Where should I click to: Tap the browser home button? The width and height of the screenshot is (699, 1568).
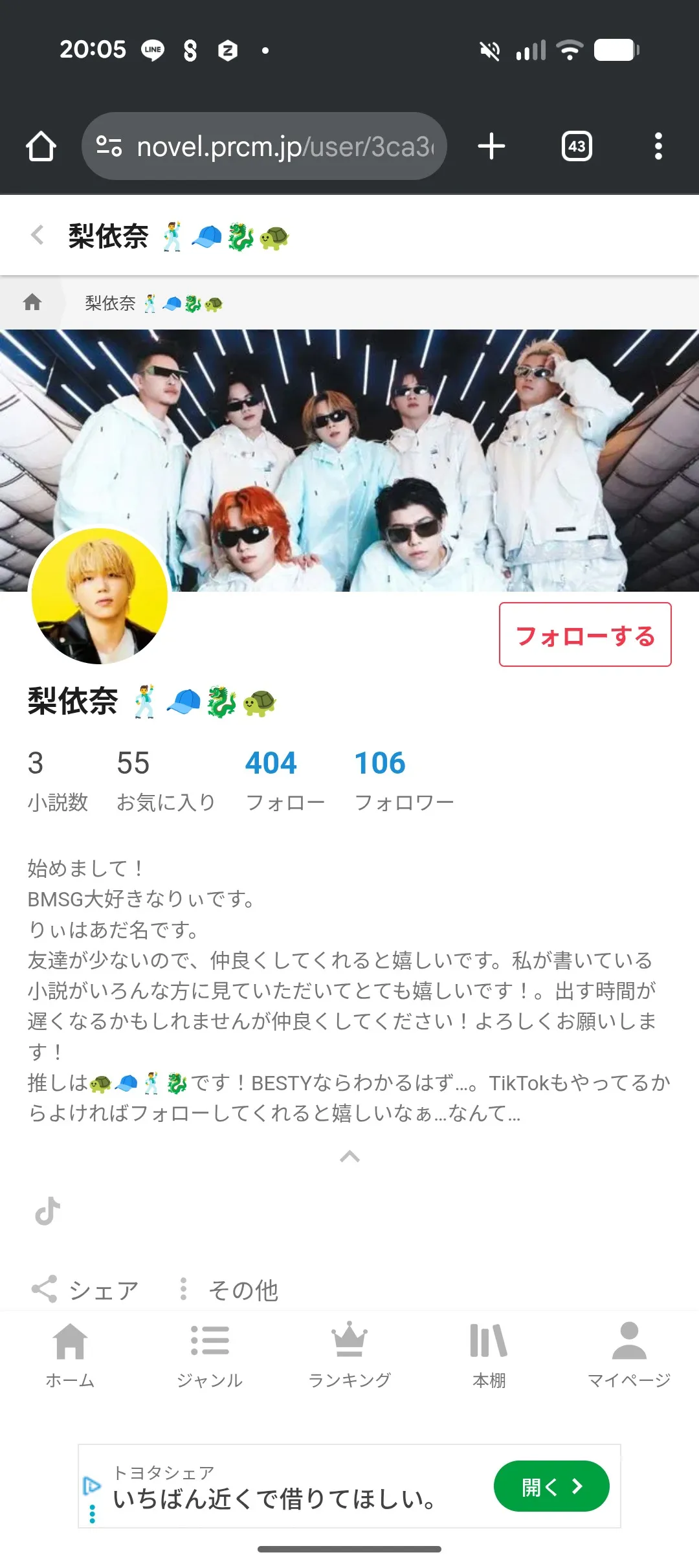point(41,146)
